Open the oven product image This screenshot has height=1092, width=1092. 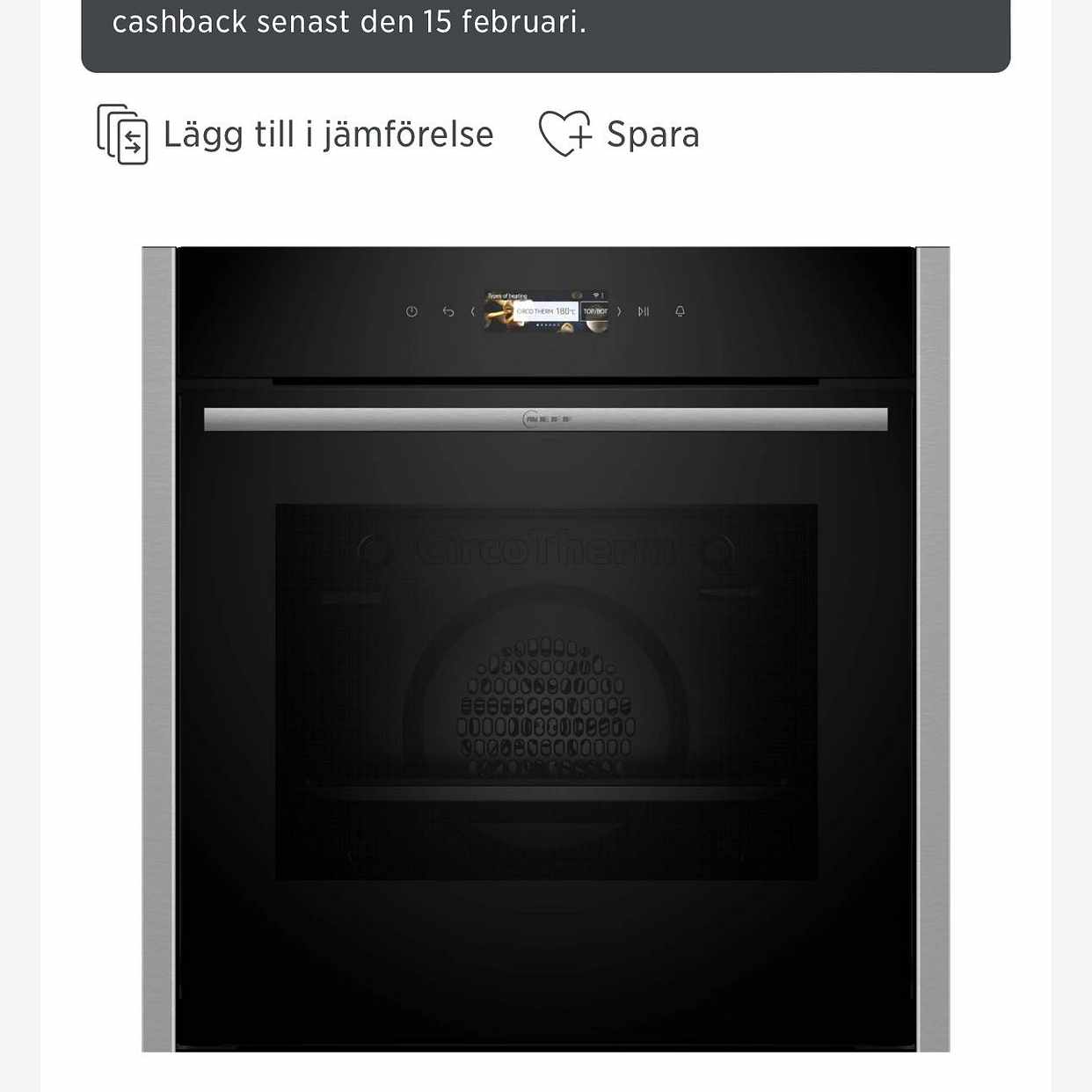[x=545, y=649]
